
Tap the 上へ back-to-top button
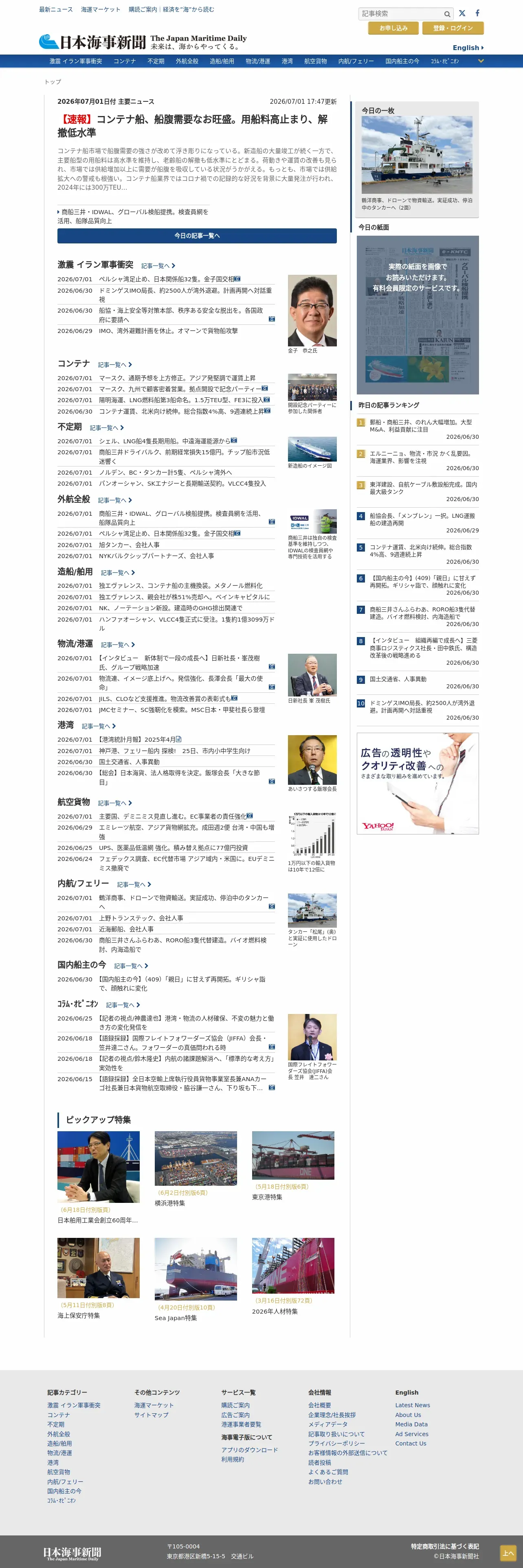[x=508, y=1552]
